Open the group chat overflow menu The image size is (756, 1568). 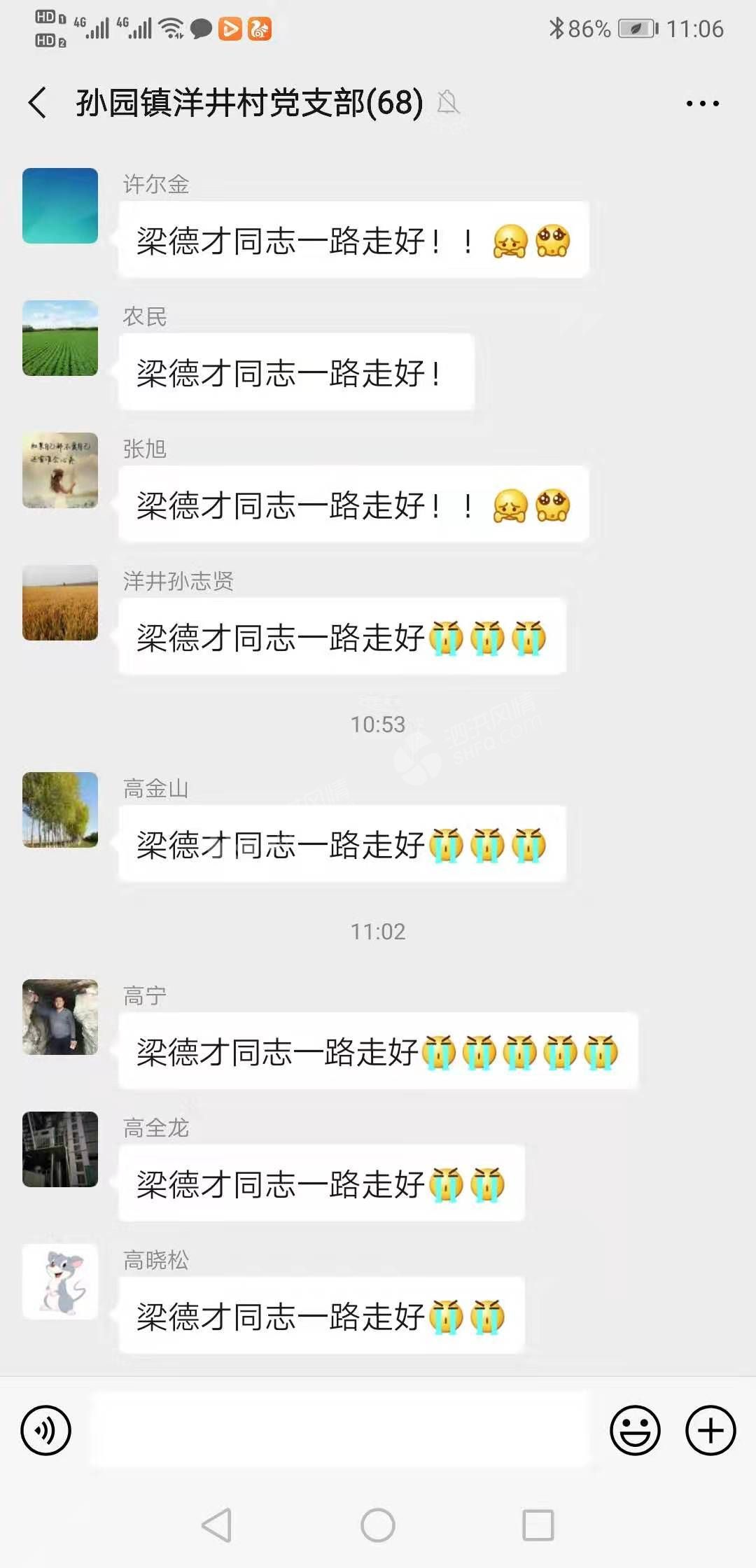tap(702, 104)
